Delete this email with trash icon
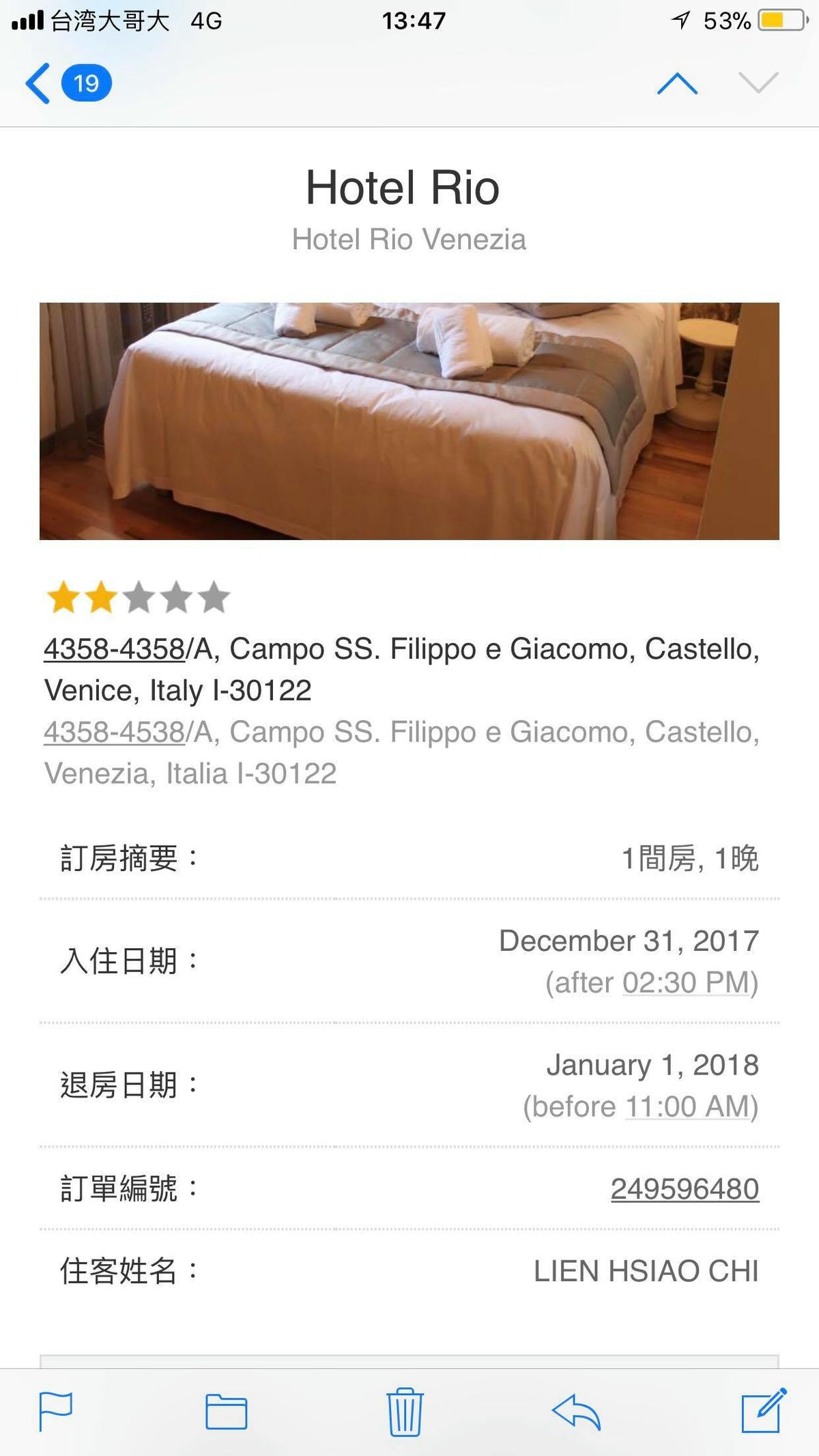This screenshot has width=819, height=1456. [405, 1412]
